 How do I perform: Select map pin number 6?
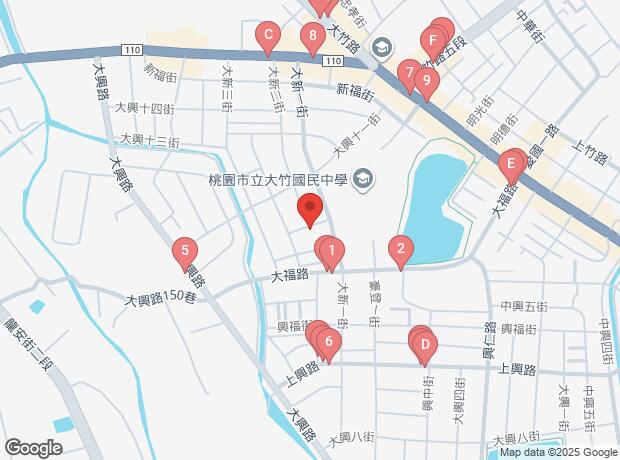[x=328, y=341]
